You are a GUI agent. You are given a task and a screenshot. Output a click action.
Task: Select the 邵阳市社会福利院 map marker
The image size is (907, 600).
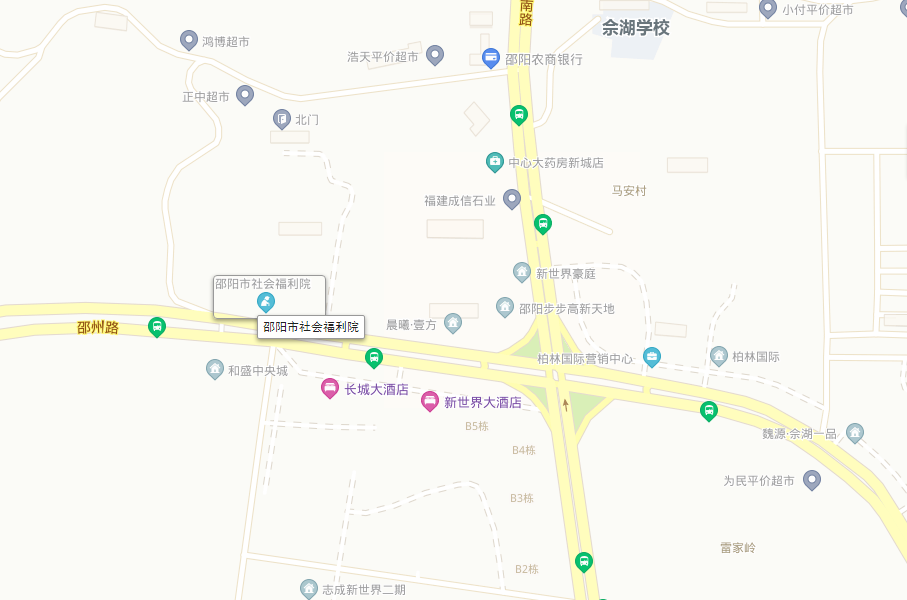coord(266,301)
